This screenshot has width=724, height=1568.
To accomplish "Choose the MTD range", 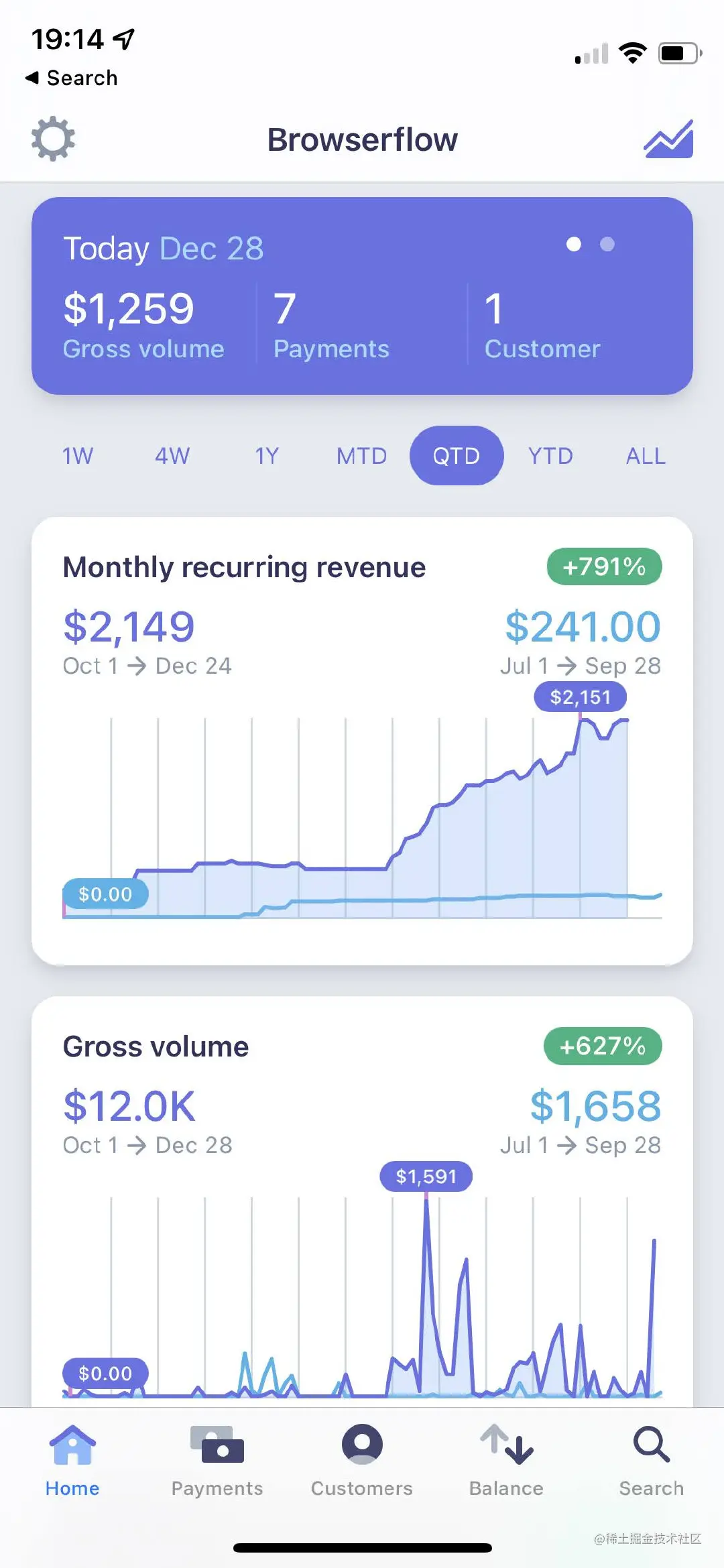I will 361,456.
